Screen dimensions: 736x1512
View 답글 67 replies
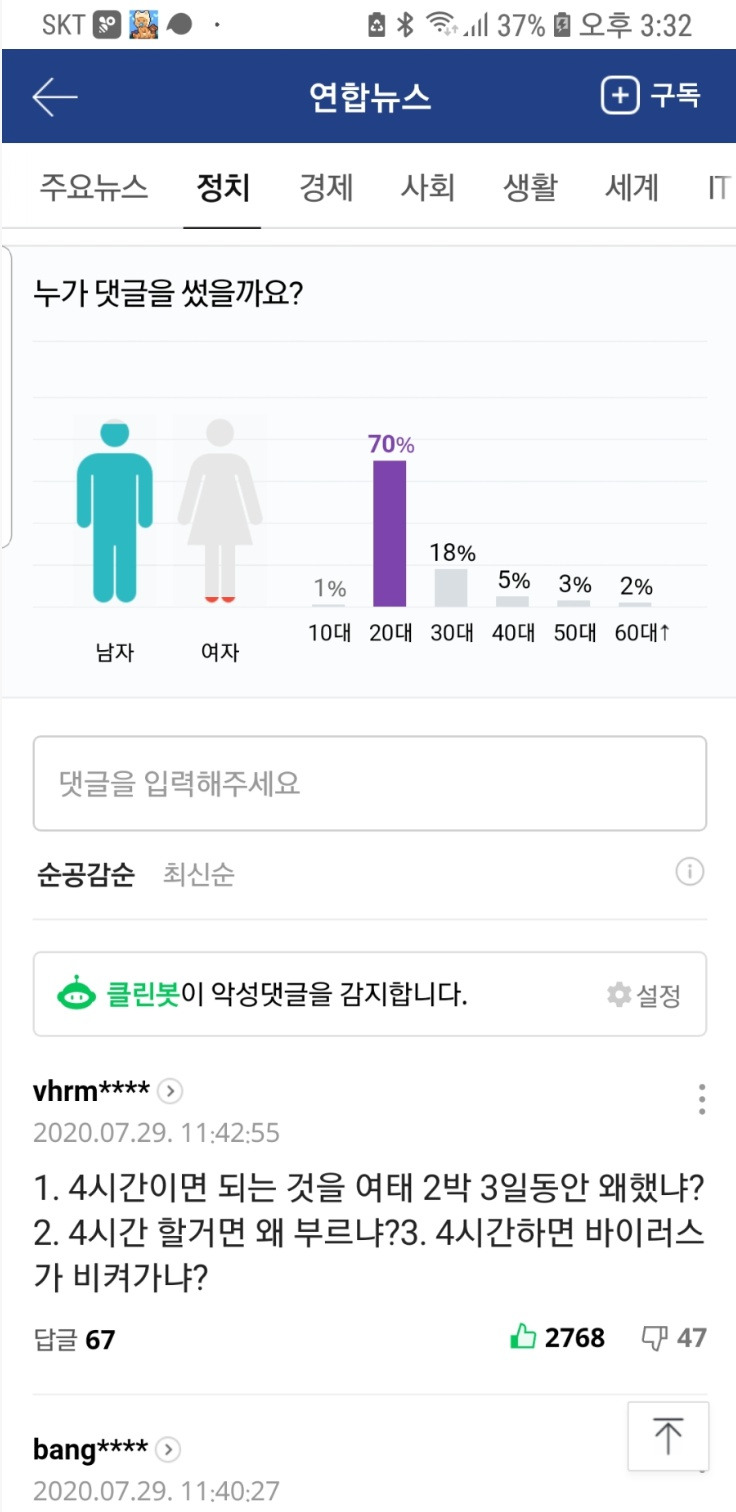click(x=75, y=1339)
